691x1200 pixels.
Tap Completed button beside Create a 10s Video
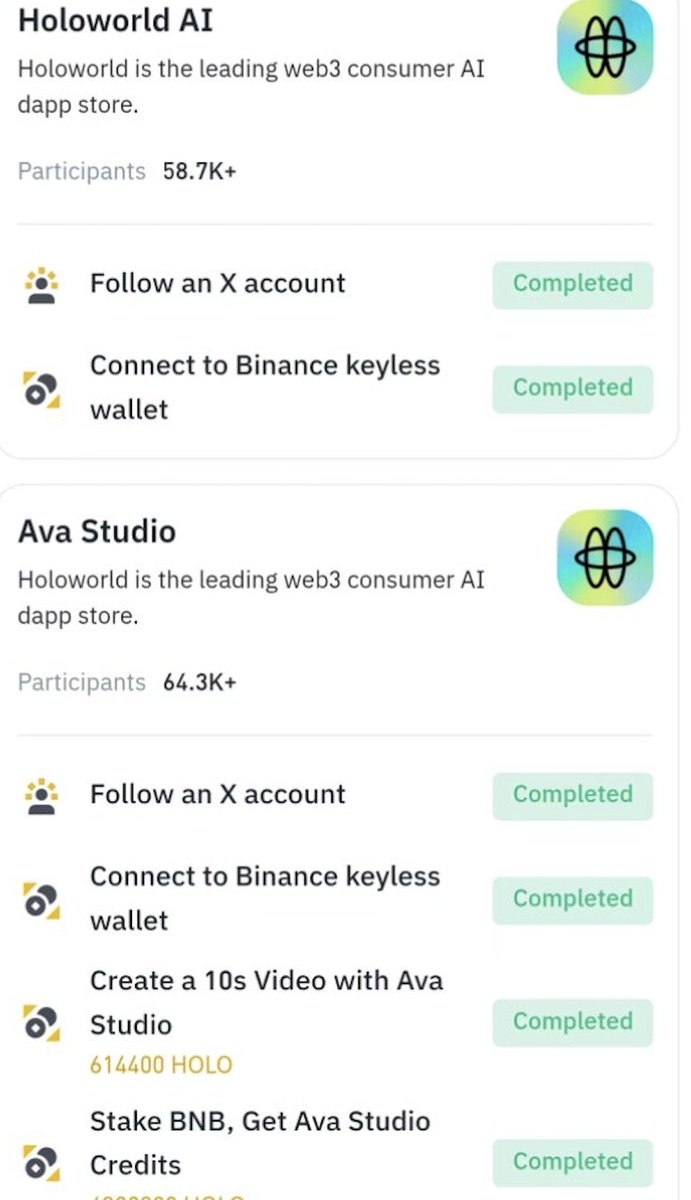pyautogui.click(x=573, y=1021)
